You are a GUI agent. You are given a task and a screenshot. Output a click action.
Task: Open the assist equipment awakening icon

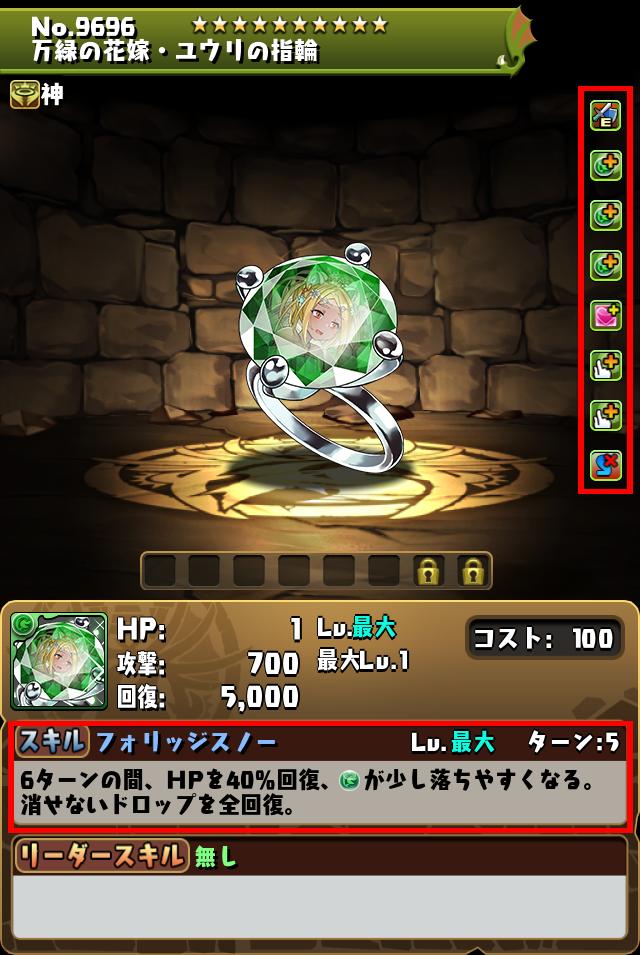point(606,116)
